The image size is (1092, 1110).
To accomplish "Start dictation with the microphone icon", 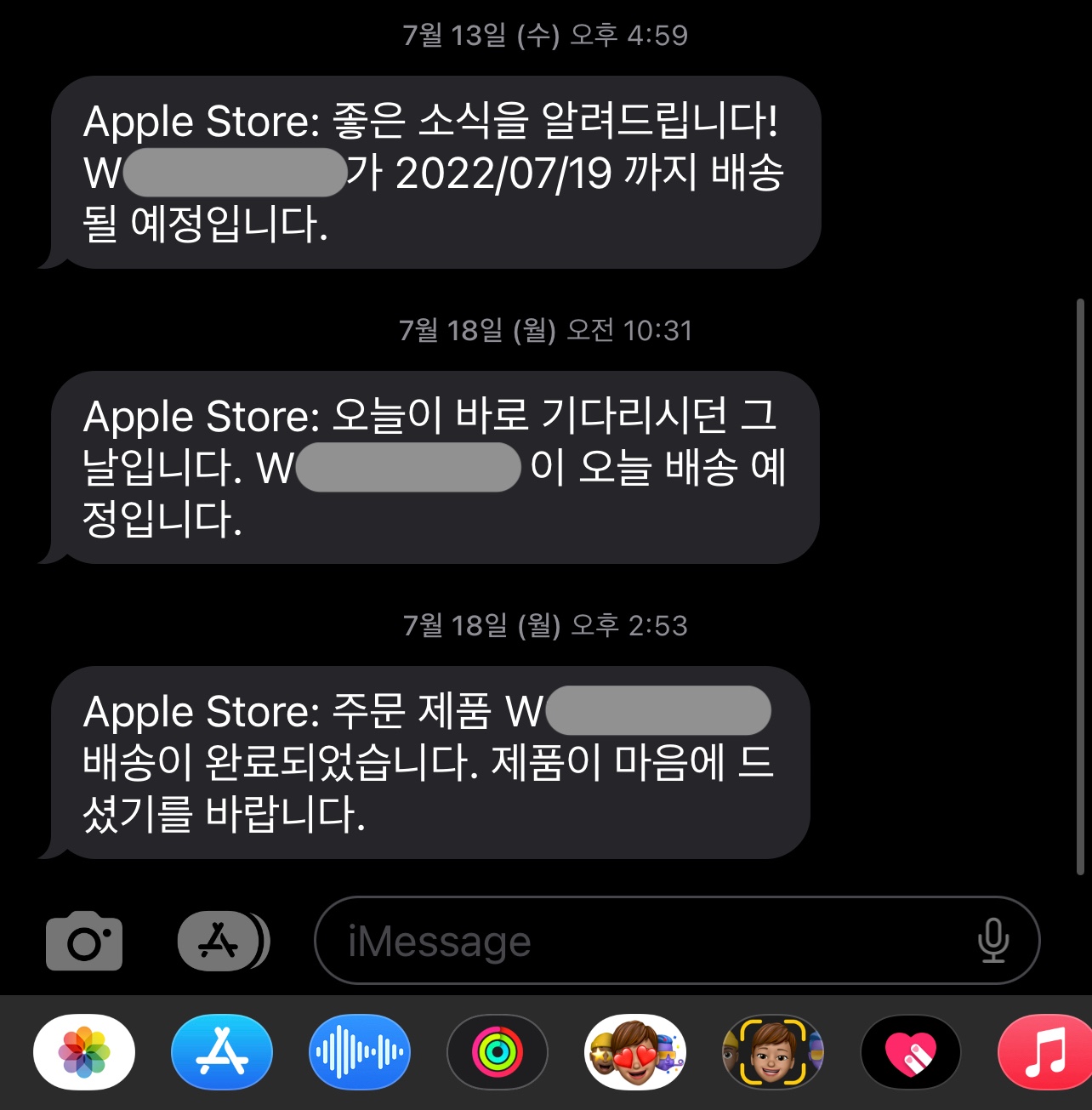I will pyautogui.click(x=992, y=941).
